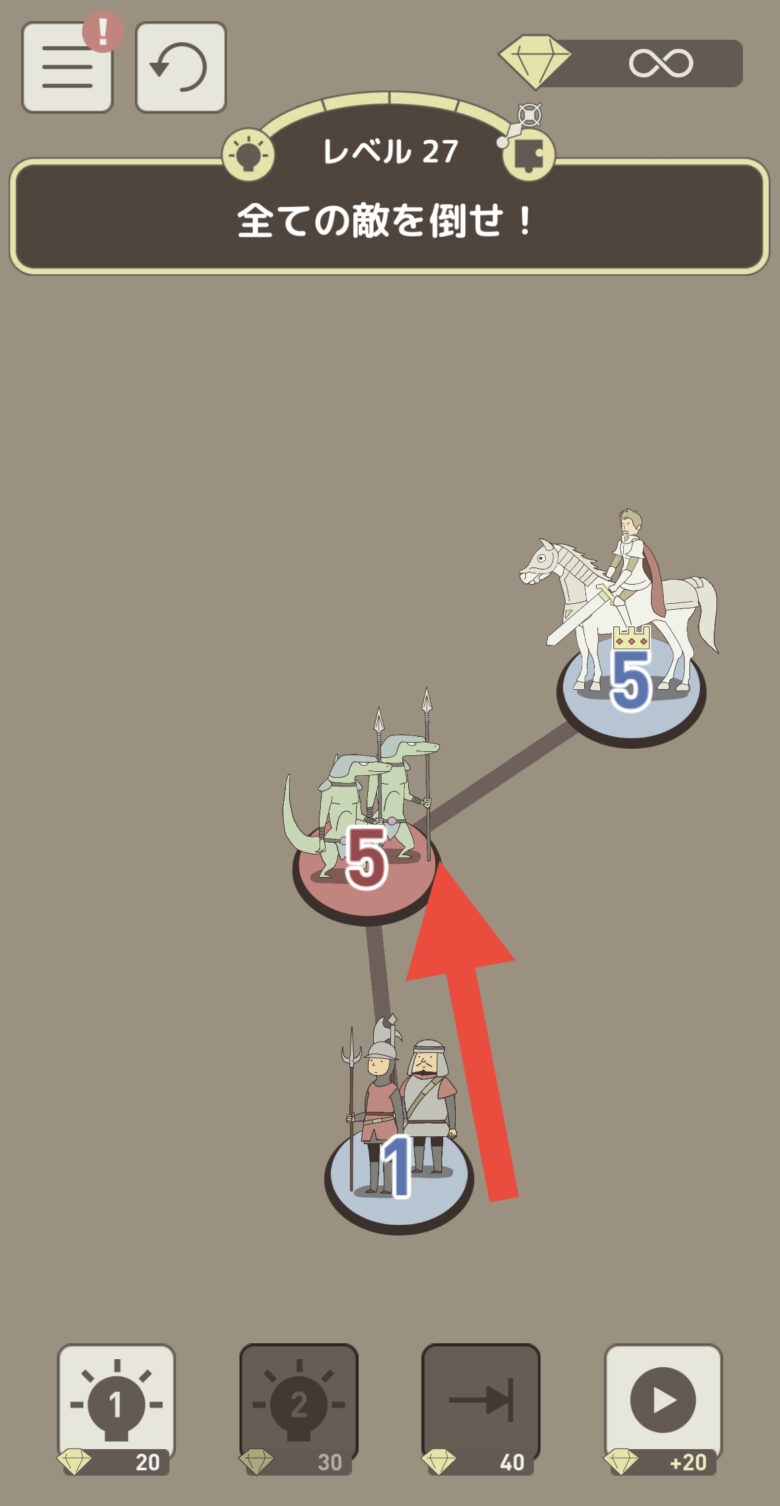
Task: Restart the level with the undo arrow
Action: coord(180,67)
